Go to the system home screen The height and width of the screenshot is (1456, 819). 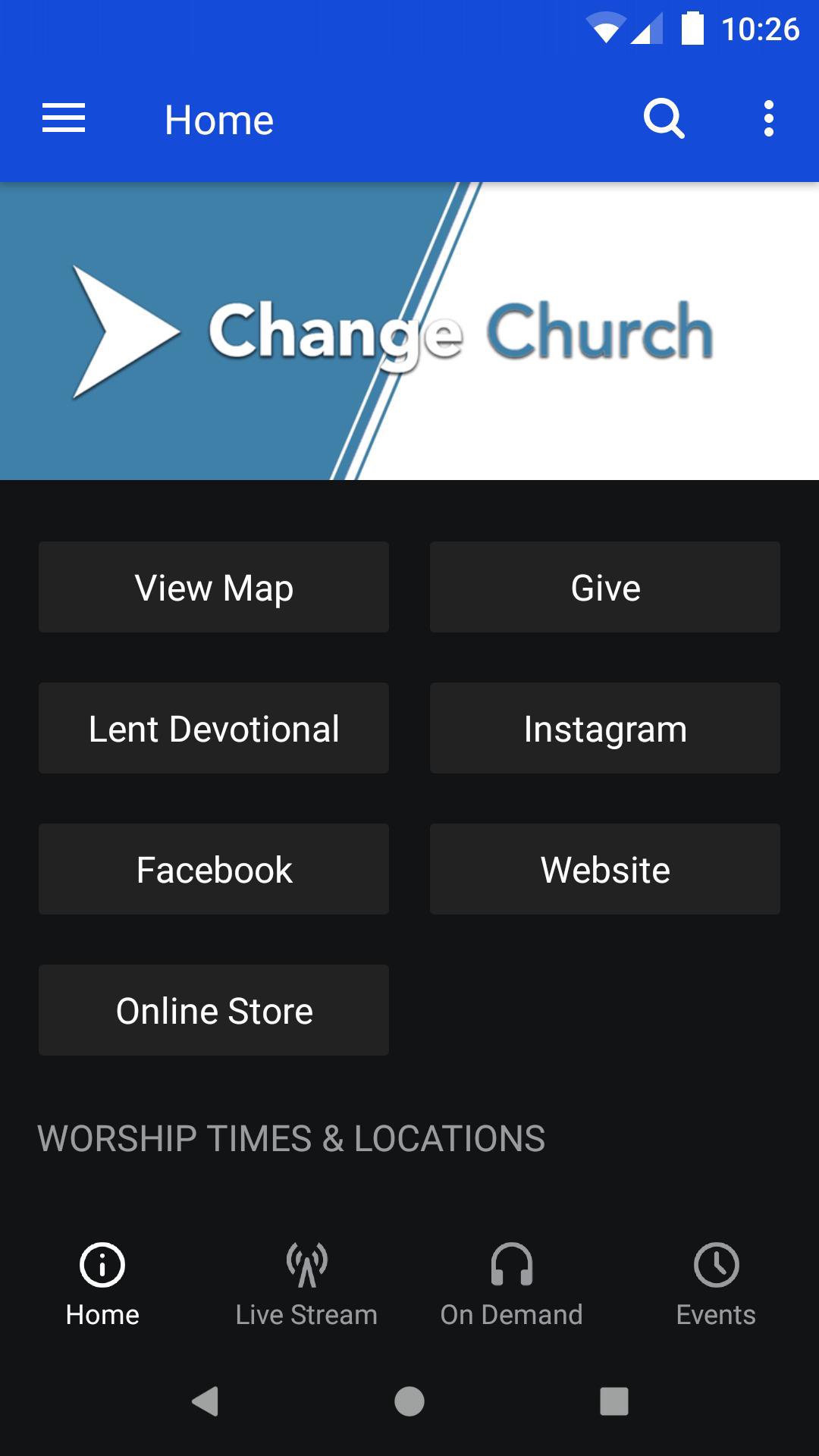coord(409,1401)
